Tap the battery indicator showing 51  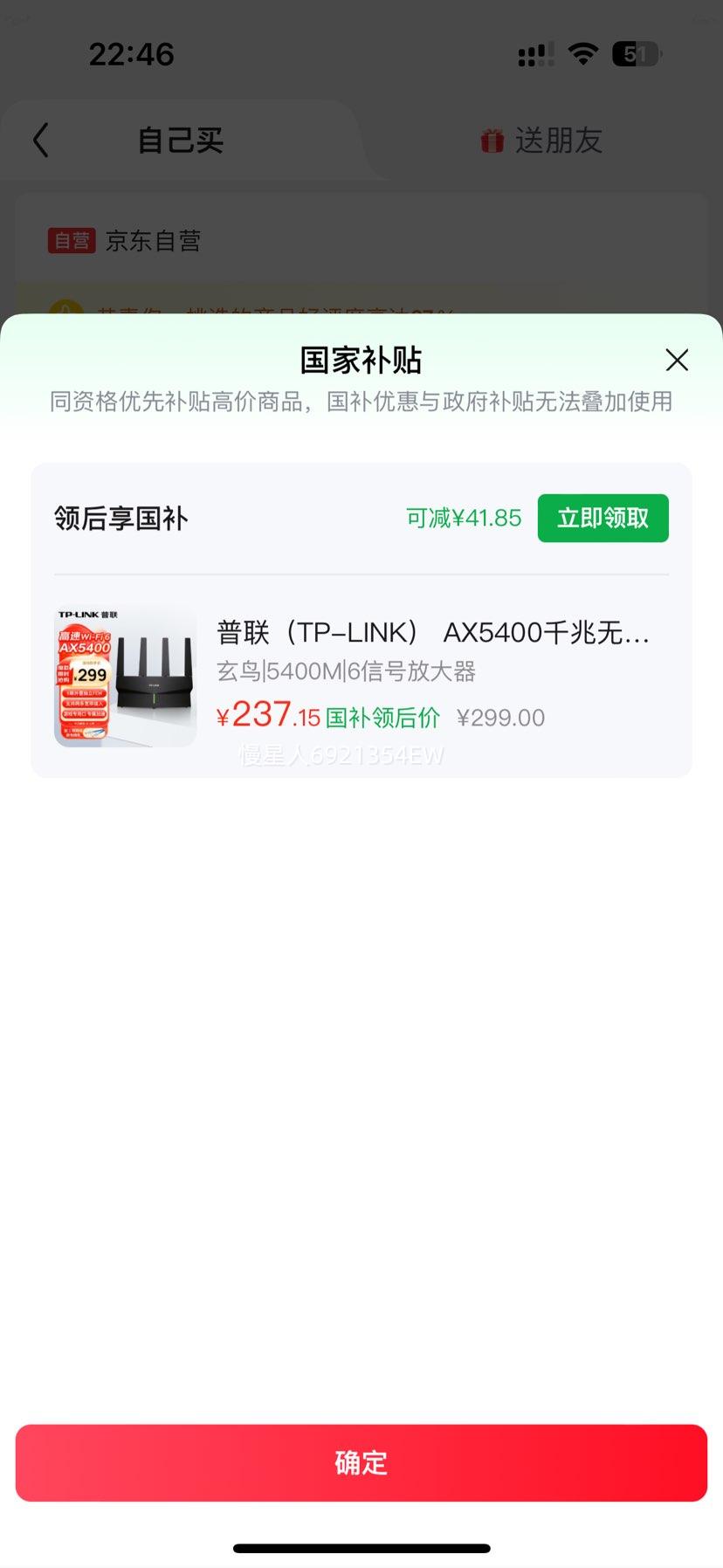[636, 54]
